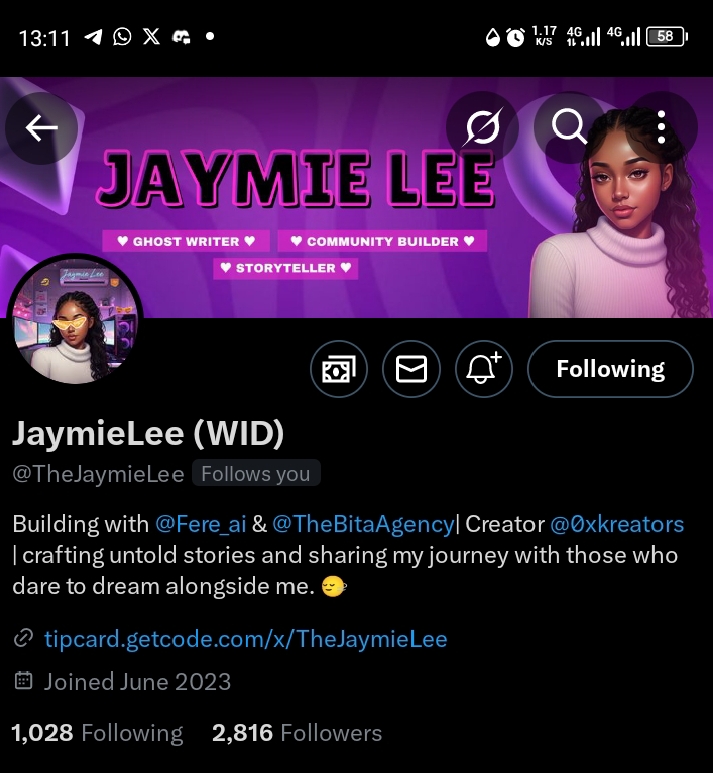The height and width of the screenshot is (773, 713).
Task: Open the three-dot overflow menu
Action: tap(661, 127)
